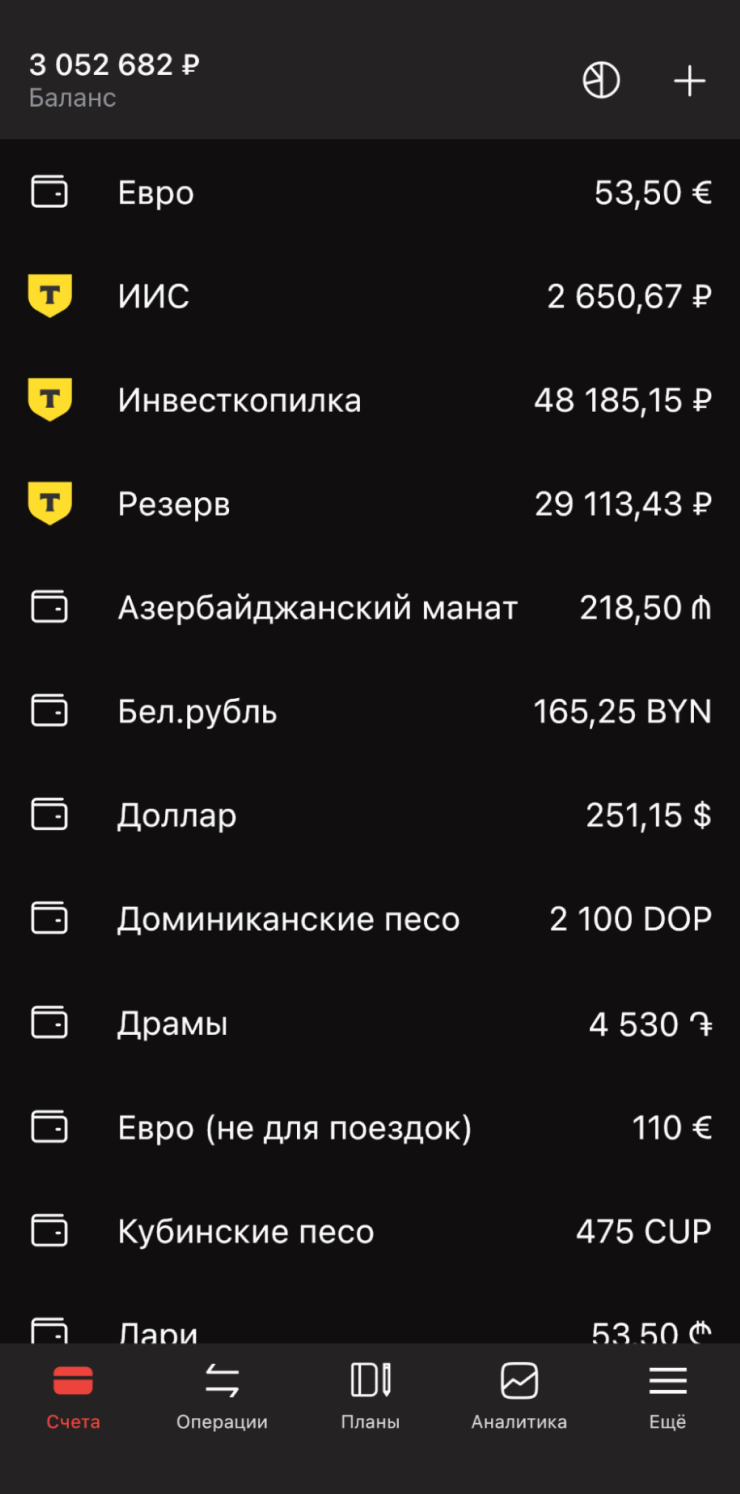Open the Кубинские песо account
The width and height of the screenshot is (740, 1494).
369,1232
